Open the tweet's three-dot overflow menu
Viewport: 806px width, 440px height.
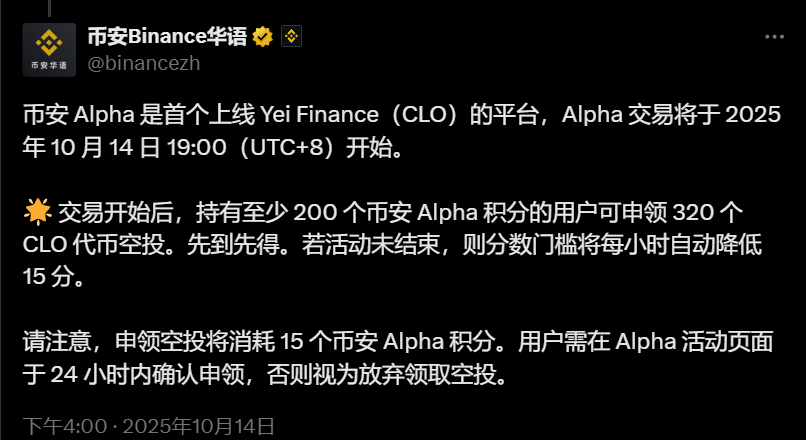coord(774,35)
